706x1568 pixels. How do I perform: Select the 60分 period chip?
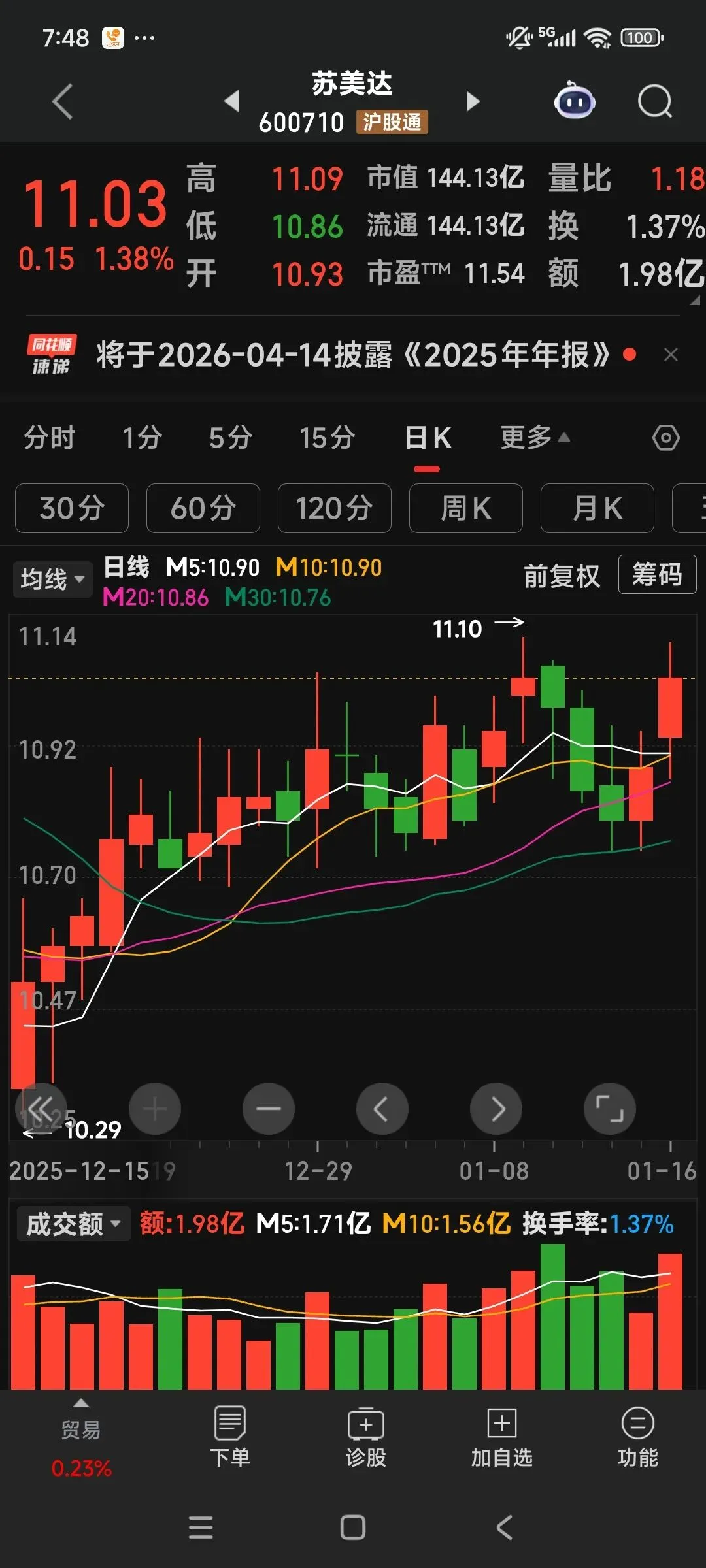203,508
